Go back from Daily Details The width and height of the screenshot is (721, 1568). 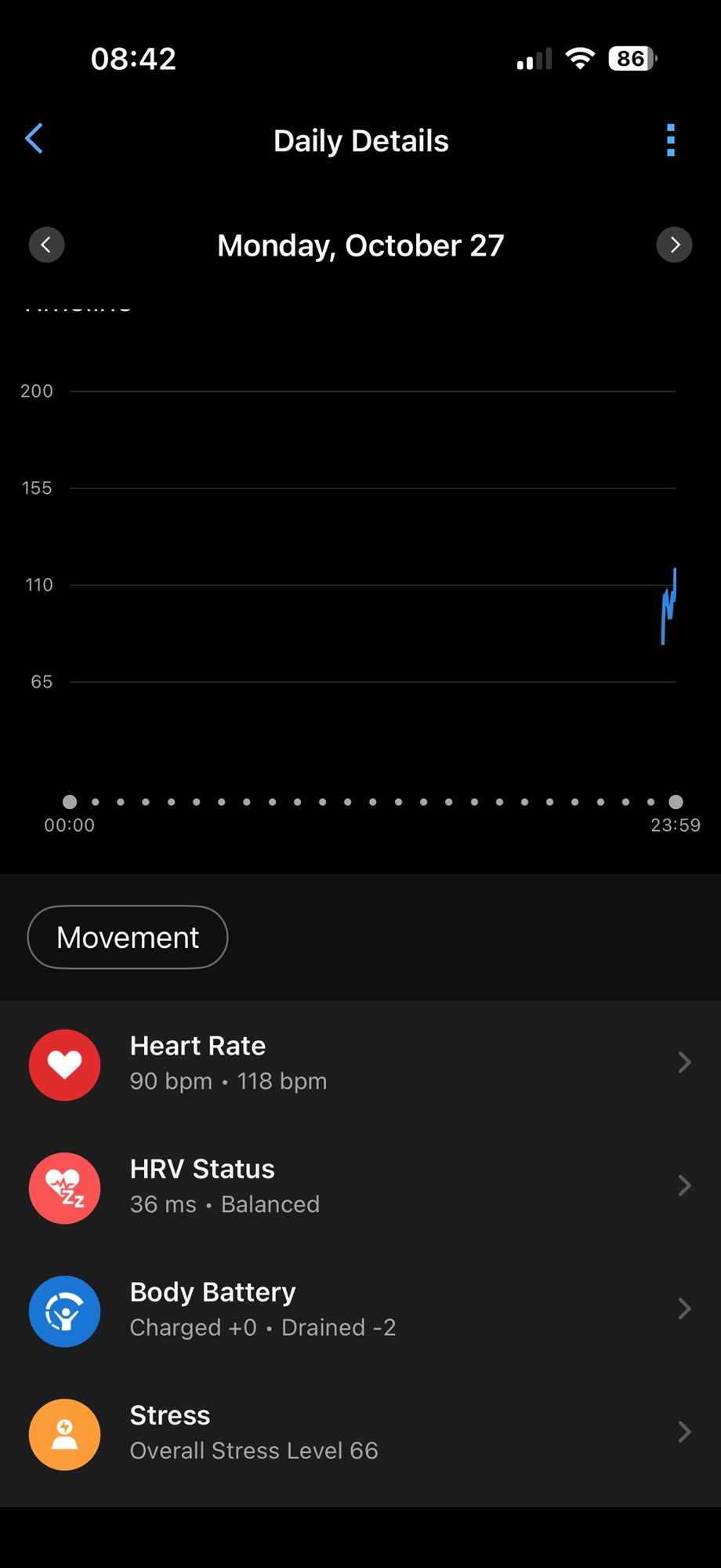click(x=34, y=140)
